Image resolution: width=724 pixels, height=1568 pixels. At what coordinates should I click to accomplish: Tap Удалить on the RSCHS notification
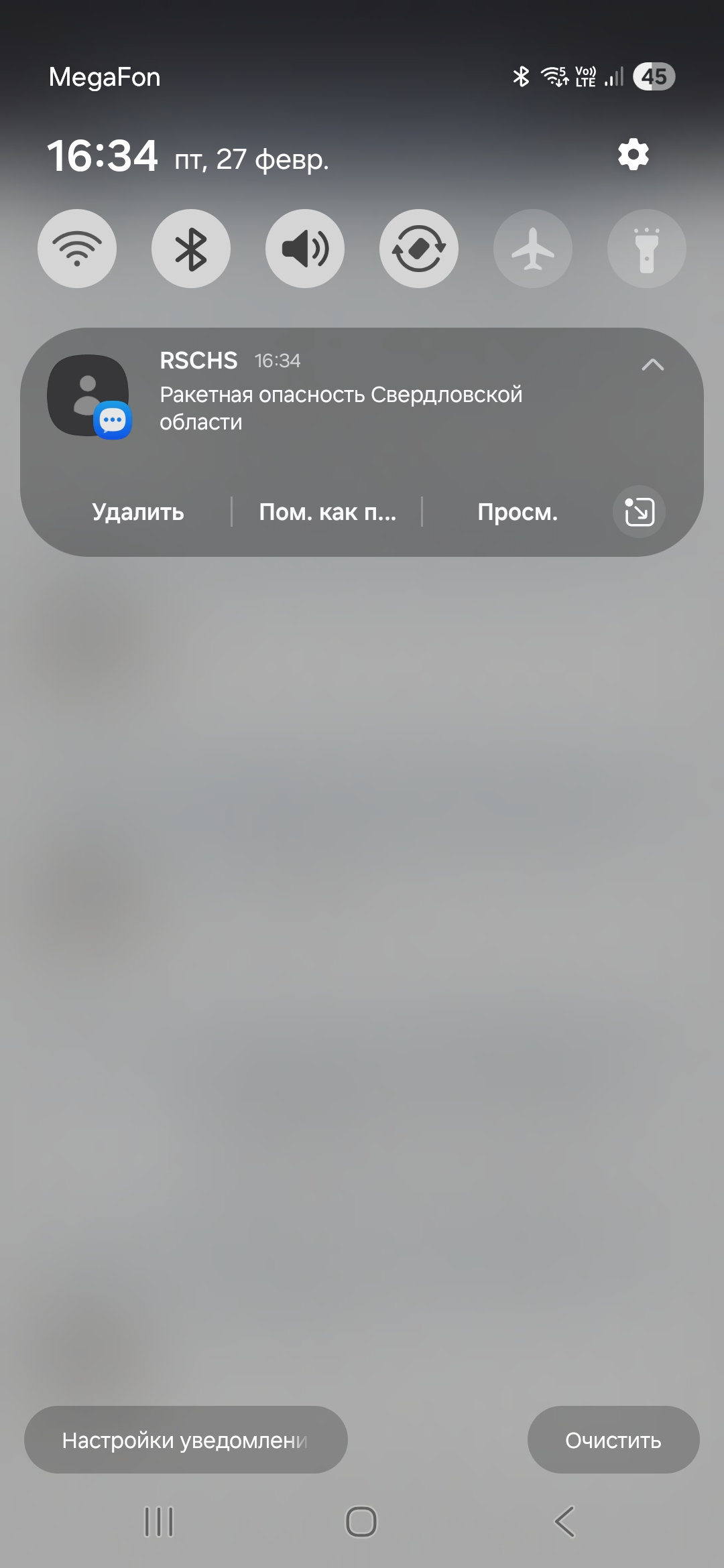138,512
